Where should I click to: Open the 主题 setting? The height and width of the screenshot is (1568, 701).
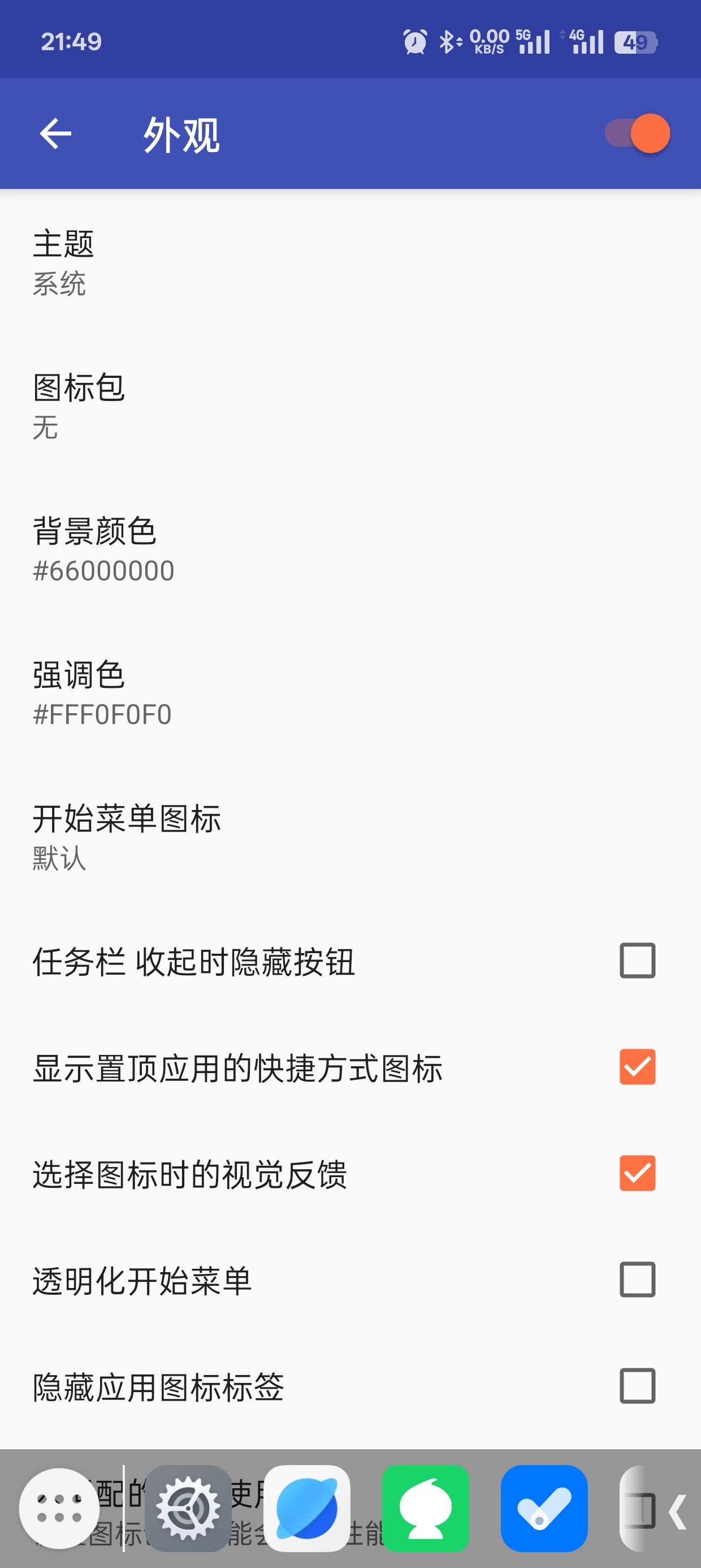(63, 262)
